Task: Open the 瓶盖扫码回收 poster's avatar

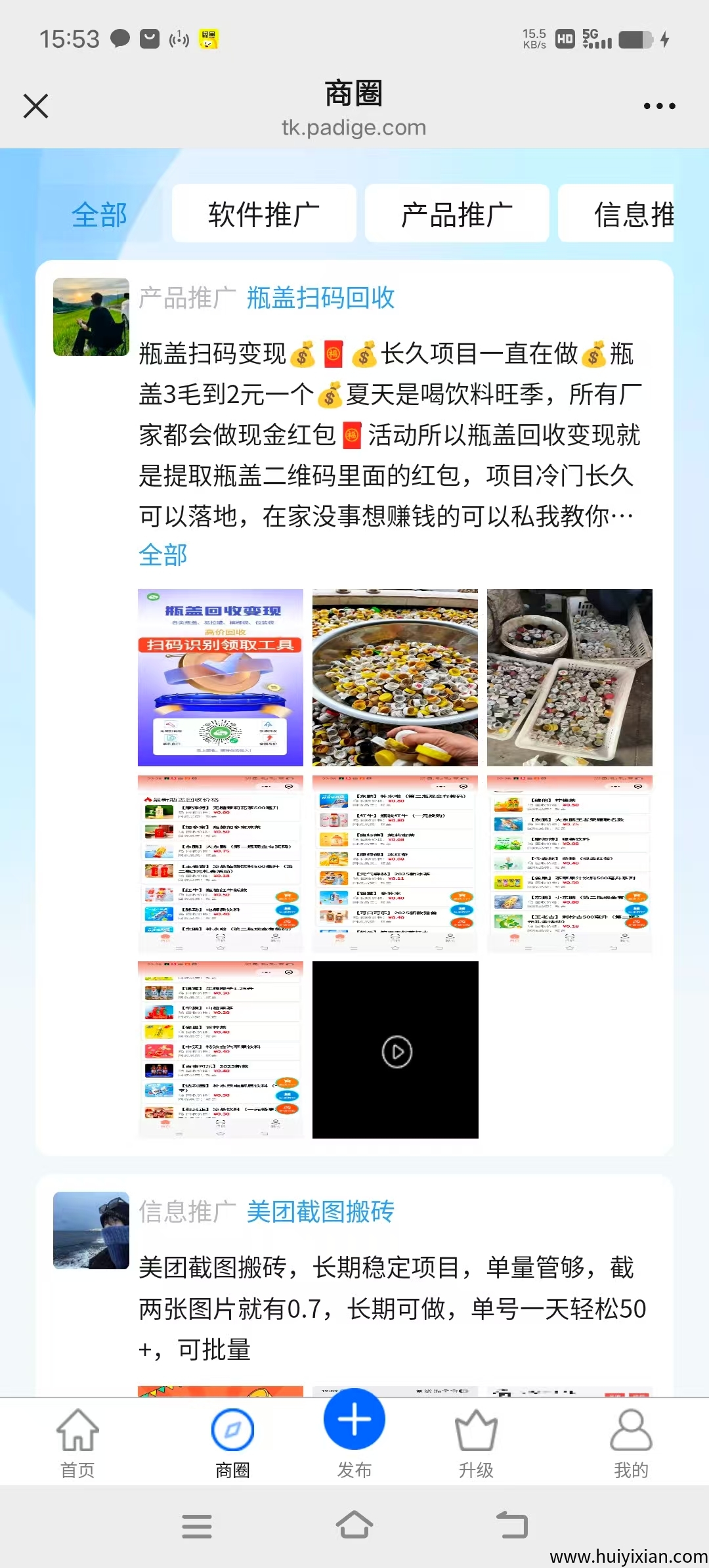Action: click(91, 316)
